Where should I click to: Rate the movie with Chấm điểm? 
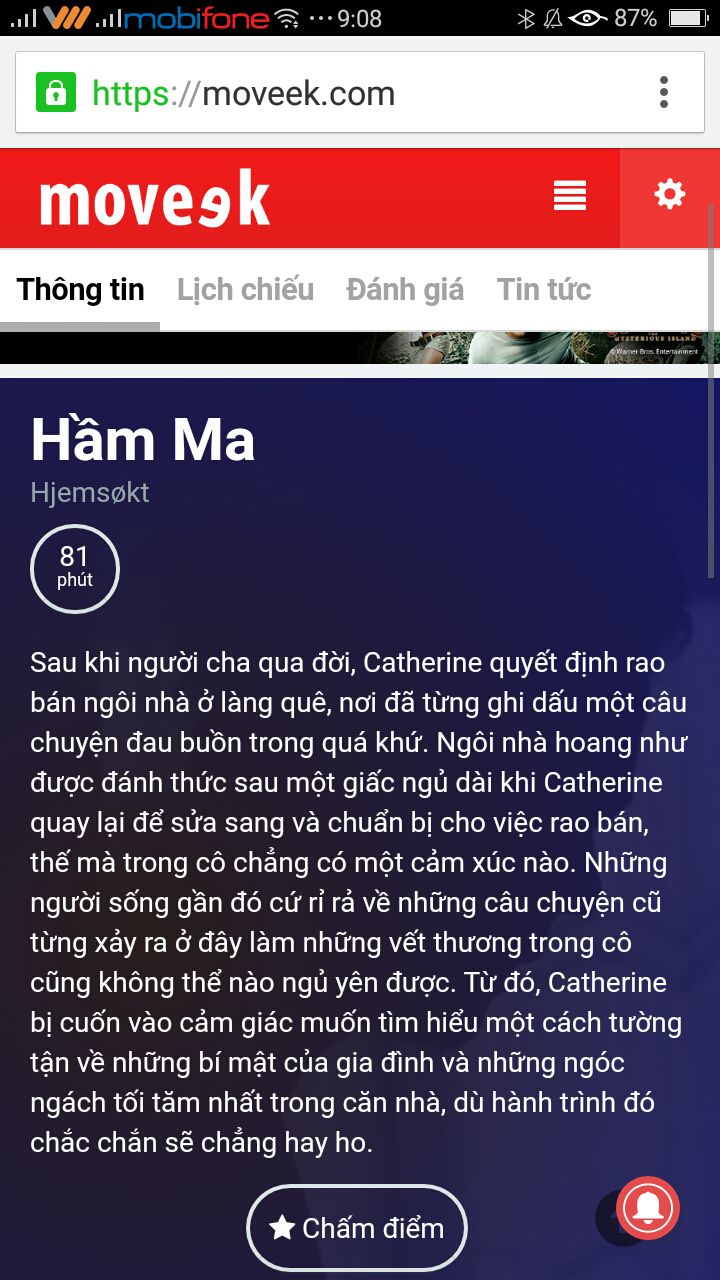click(357, 1228)
